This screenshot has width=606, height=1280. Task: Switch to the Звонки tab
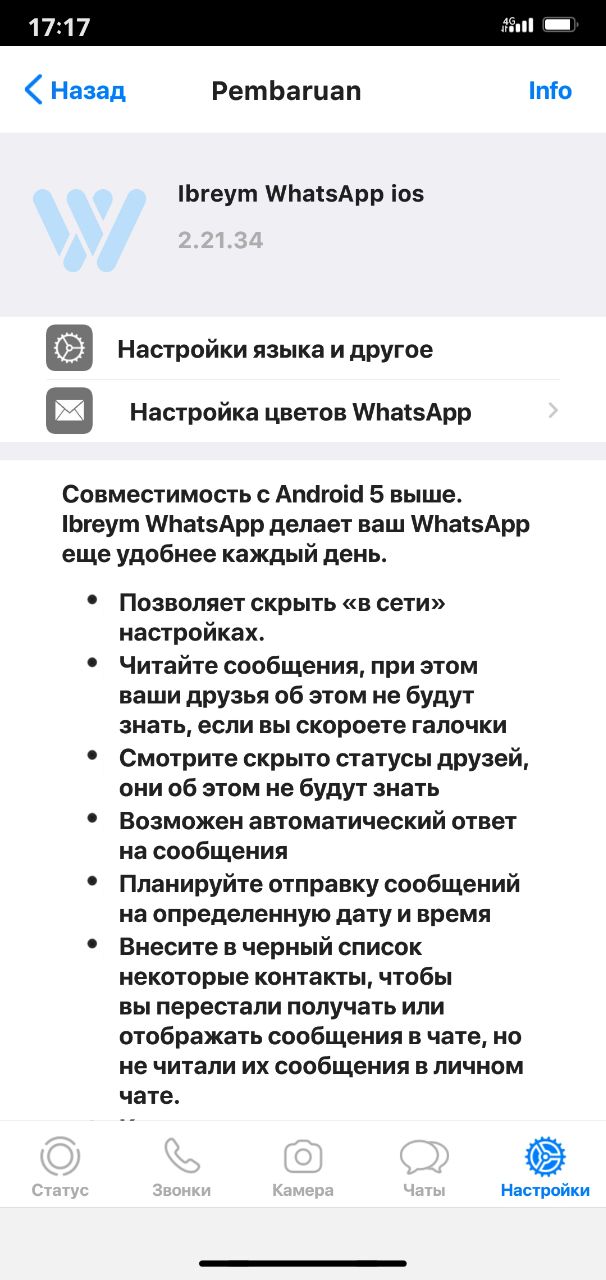[182, 1167]
